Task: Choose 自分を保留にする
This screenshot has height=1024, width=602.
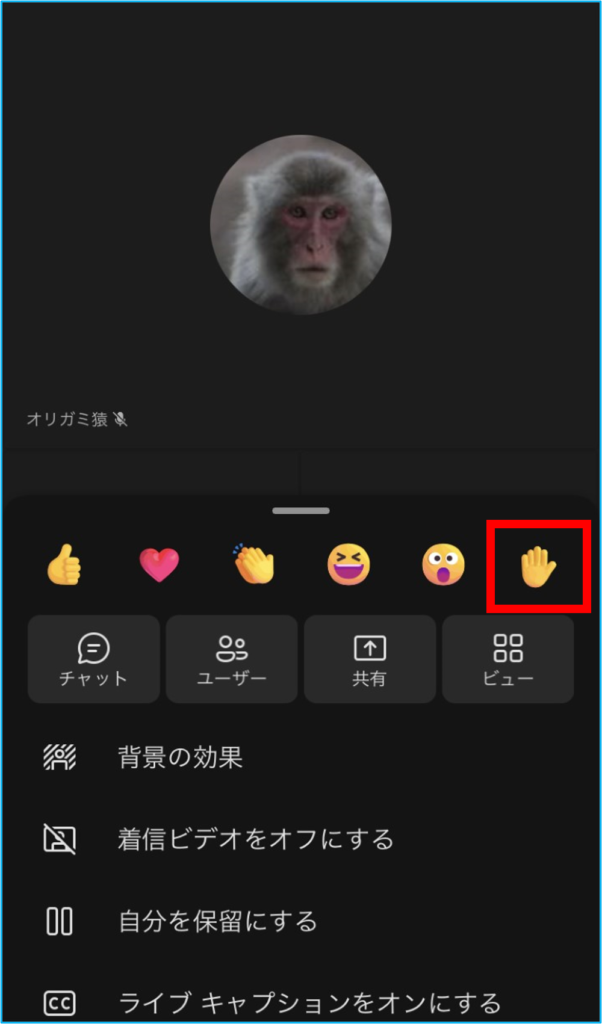Action: [x=218, y=920]
